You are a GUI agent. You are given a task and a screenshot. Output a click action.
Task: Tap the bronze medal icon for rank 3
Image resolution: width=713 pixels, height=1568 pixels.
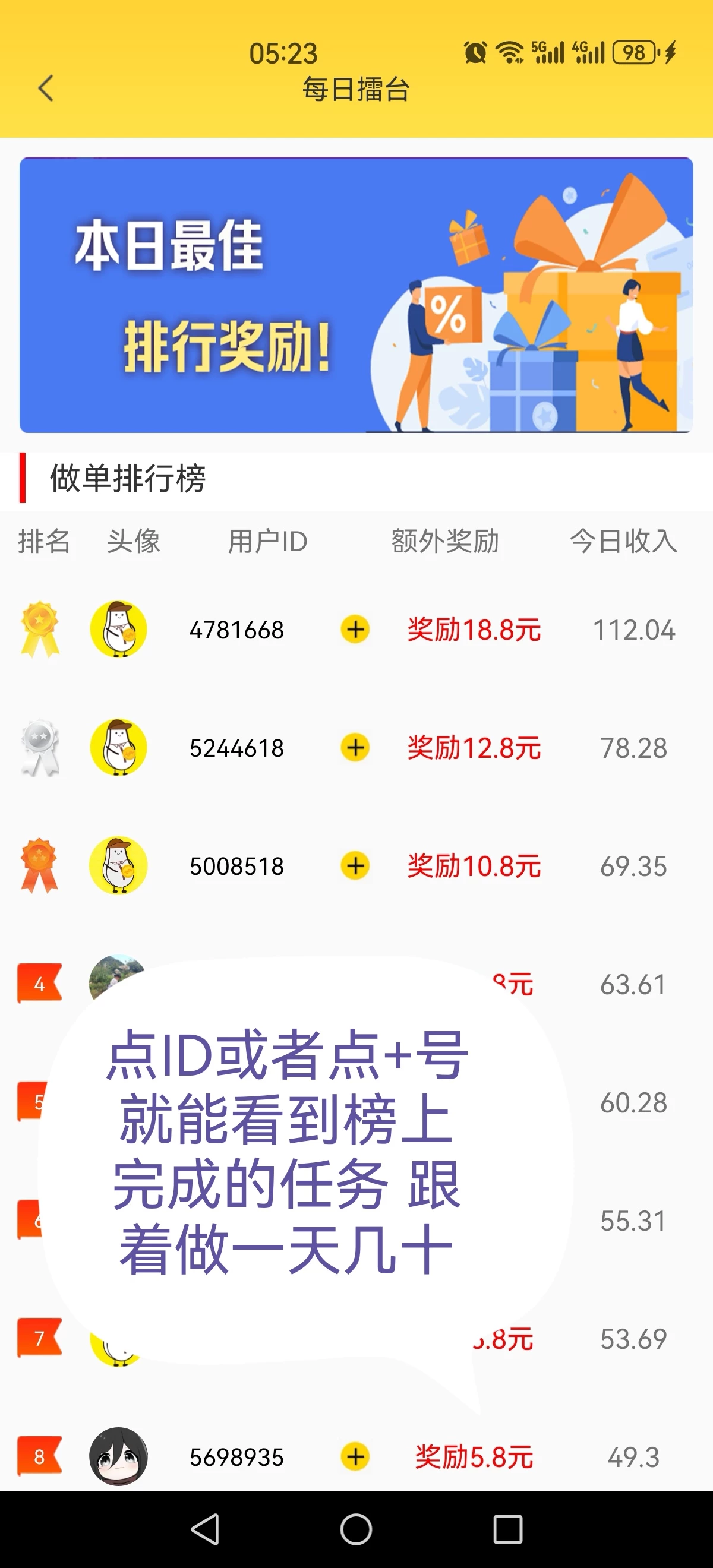click(40, 865)
